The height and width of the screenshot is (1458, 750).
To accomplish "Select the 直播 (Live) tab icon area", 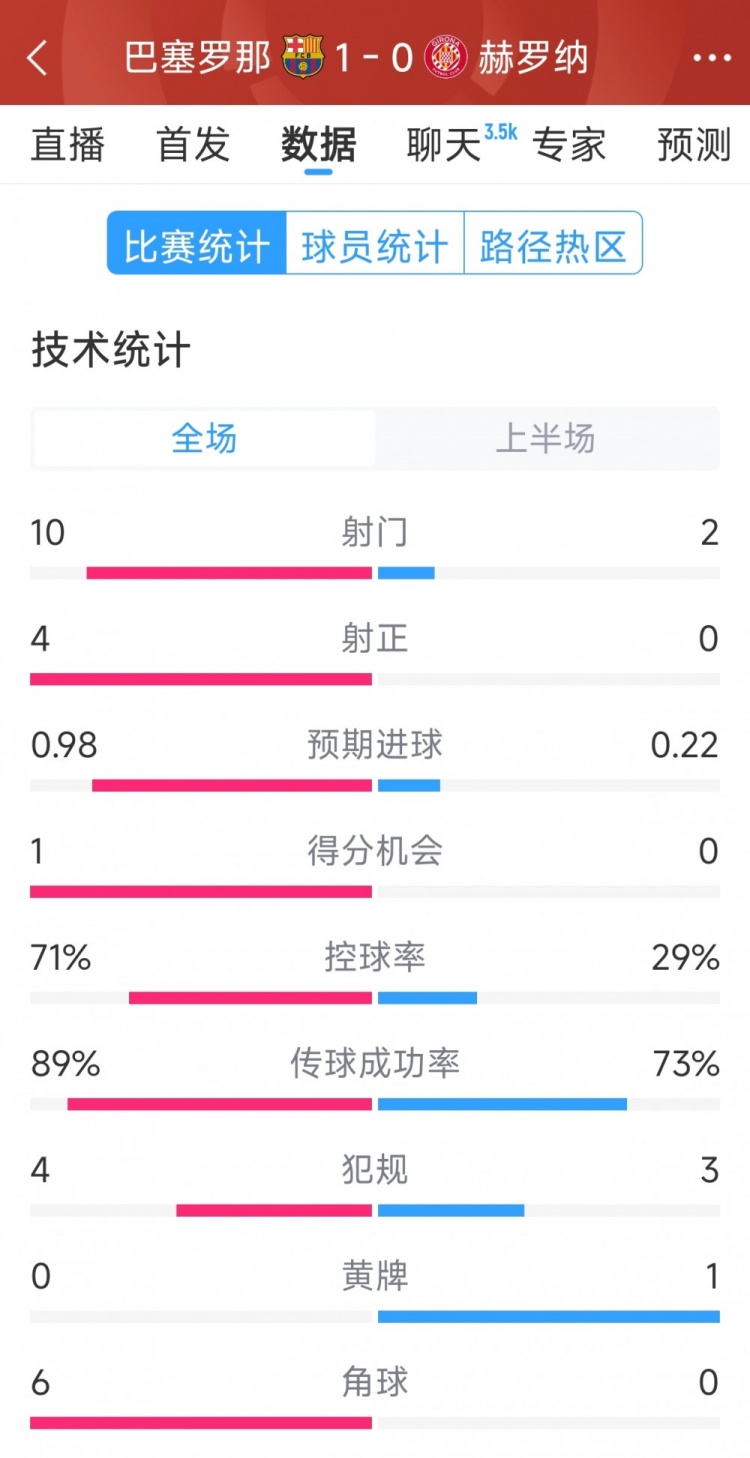I will pyautogui.click(x=68, y=145).
